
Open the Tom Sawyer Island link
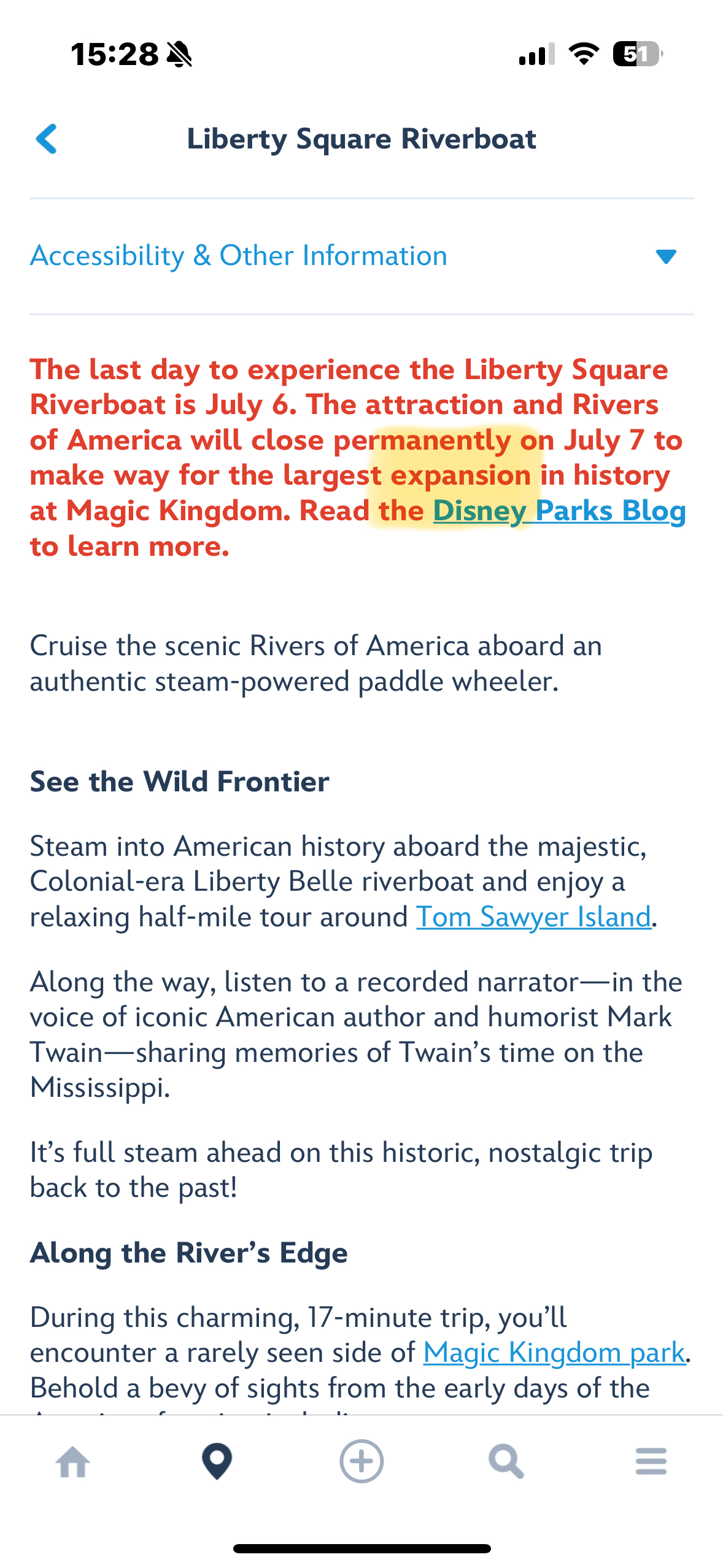coord(533,917)
